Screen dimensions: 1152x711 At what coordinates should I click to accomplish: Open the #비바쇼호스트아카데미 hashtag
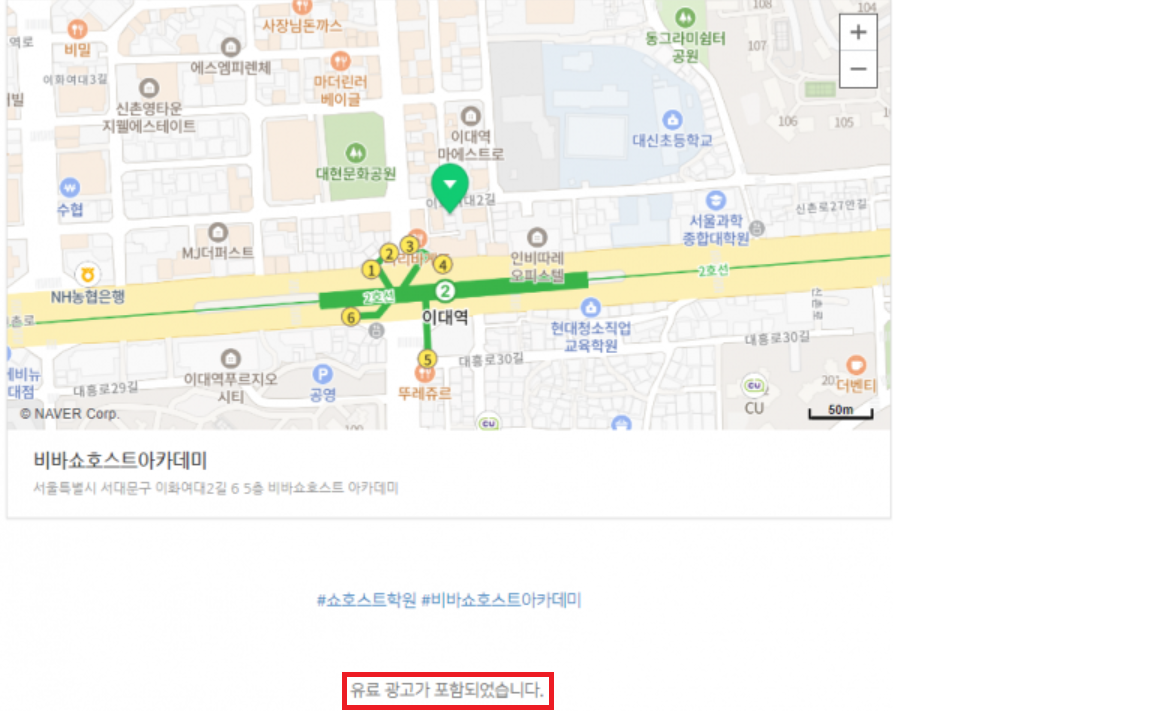pos(501,600)
